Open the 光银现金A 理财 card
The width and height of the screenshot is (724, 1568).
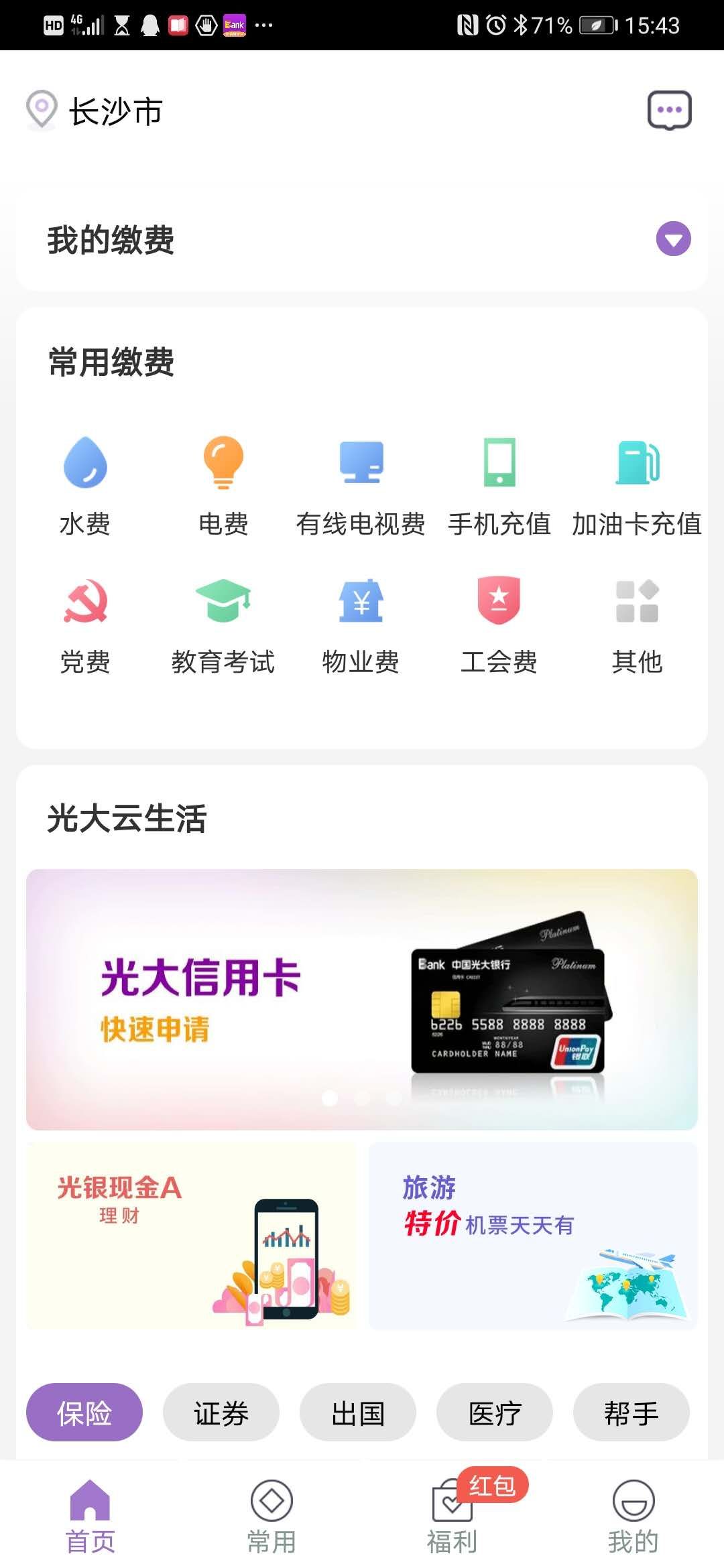click(x=192, y=1236)
